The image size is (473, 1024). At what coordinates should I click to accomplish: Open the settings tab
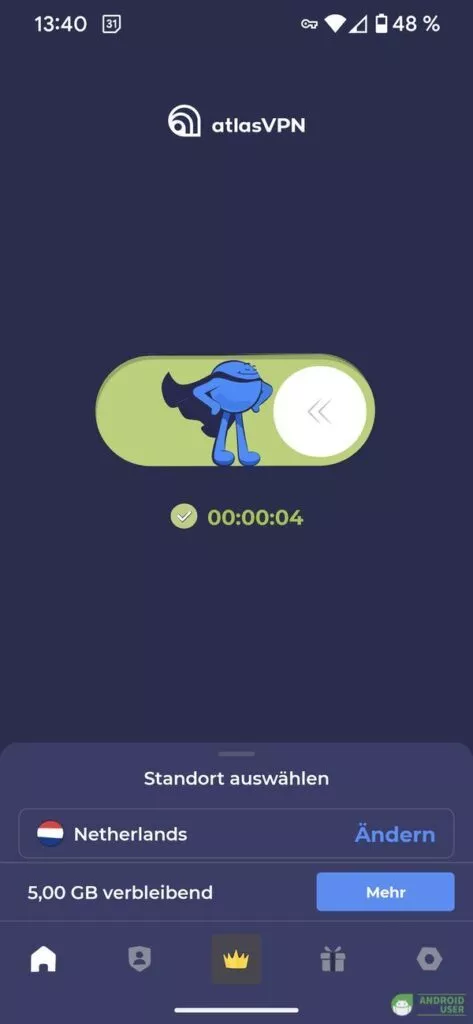429,959
